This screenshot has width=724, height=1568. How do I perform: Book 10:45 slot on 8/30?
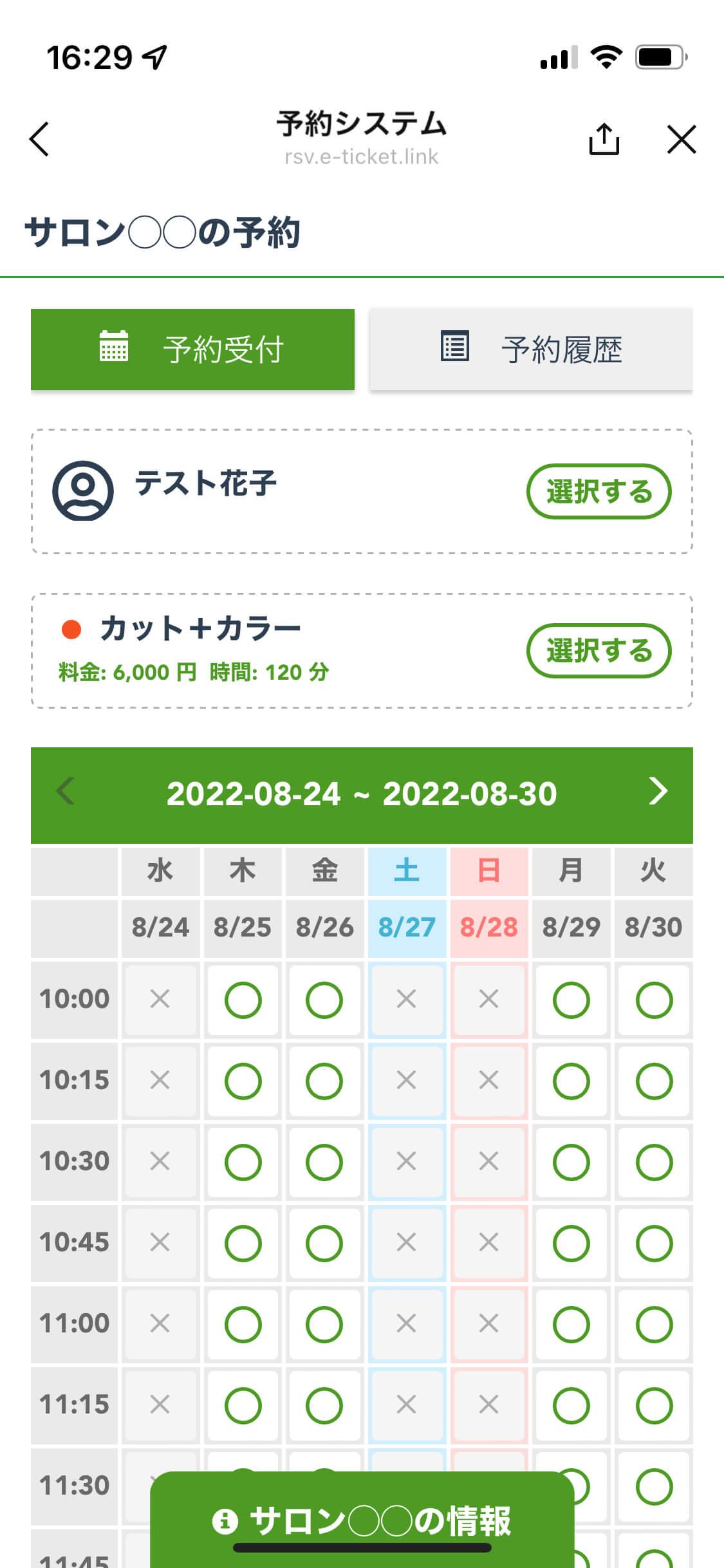(654, 1243)
